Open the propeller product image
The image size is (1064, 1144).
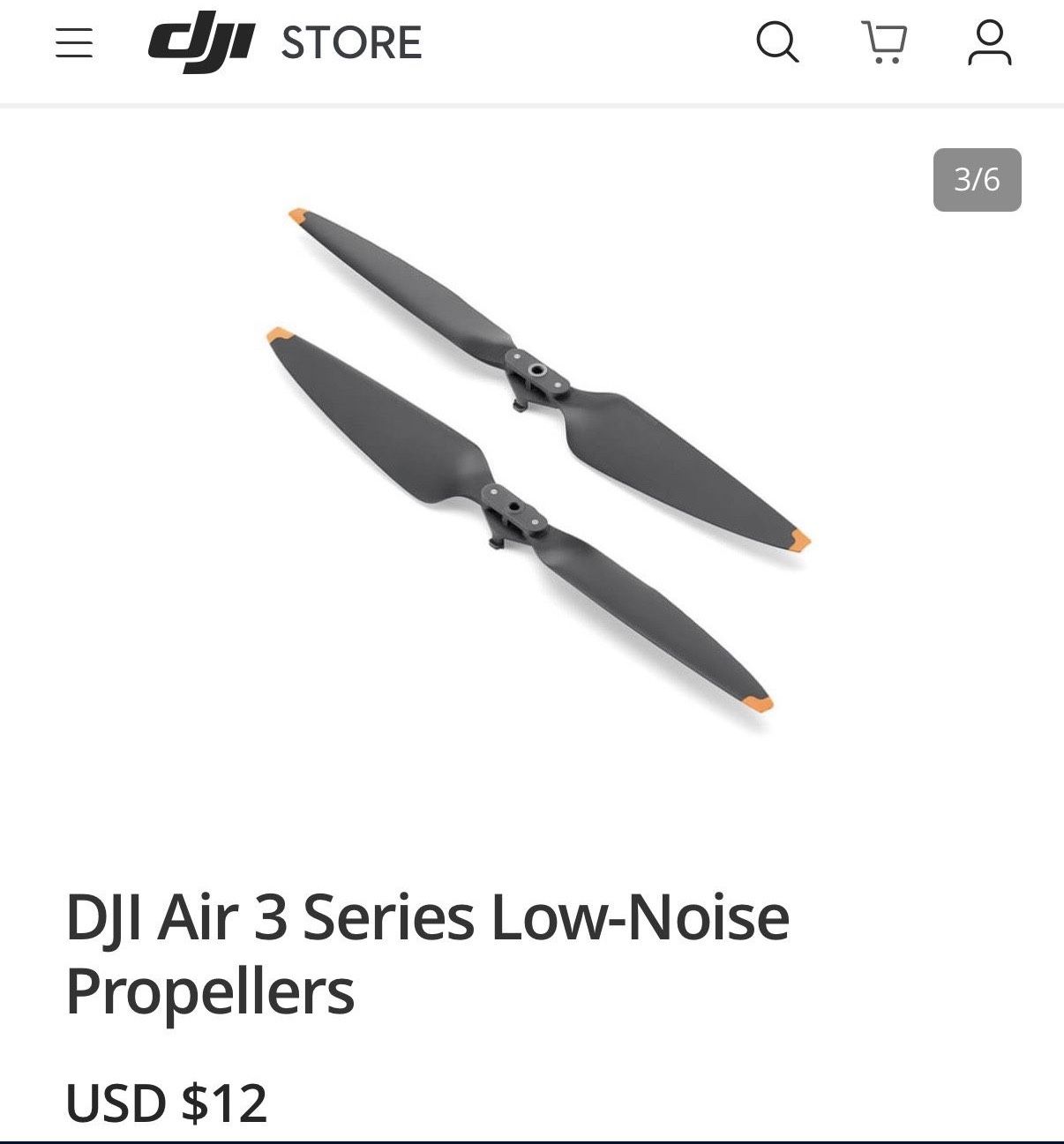[537, 470]
